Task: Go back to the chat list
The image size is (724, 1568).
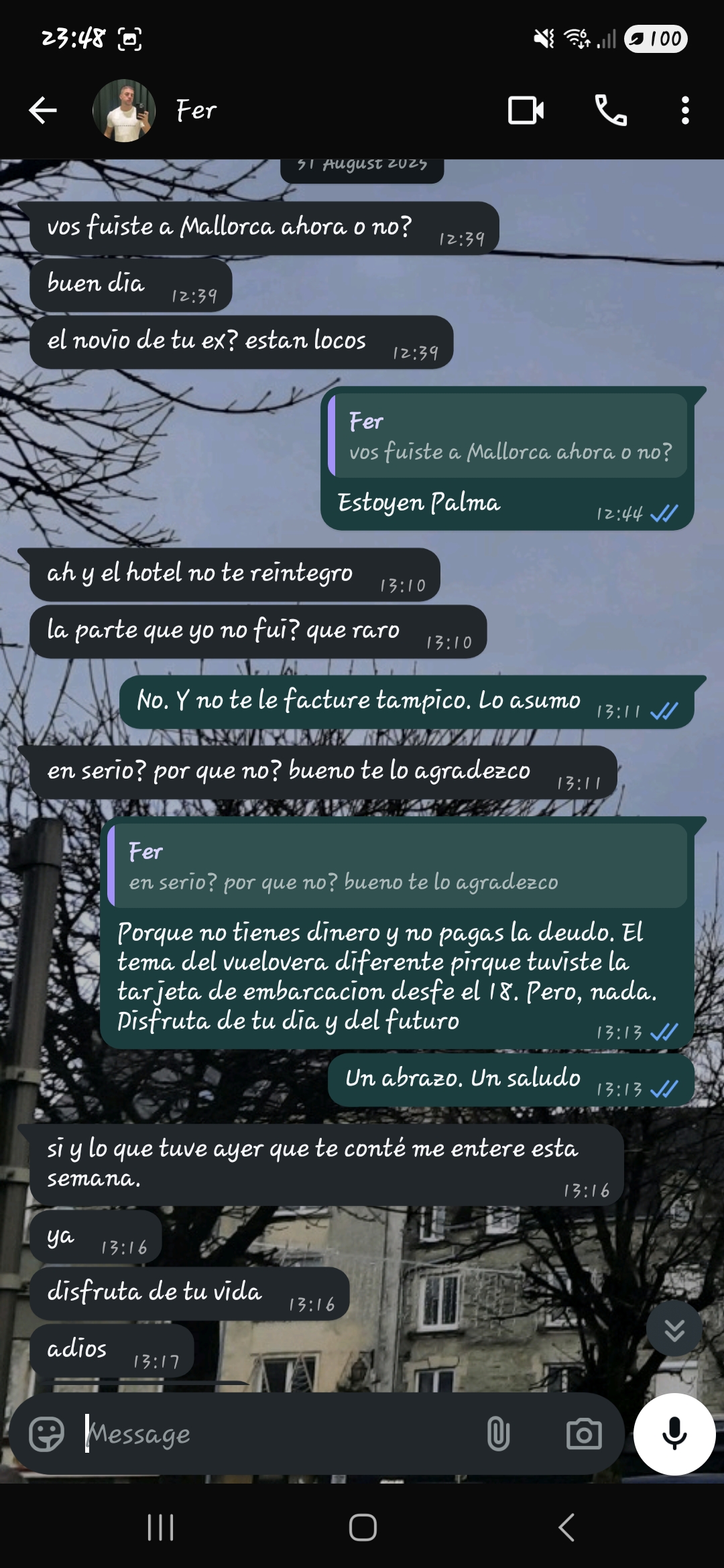Action: coord(43,111)
